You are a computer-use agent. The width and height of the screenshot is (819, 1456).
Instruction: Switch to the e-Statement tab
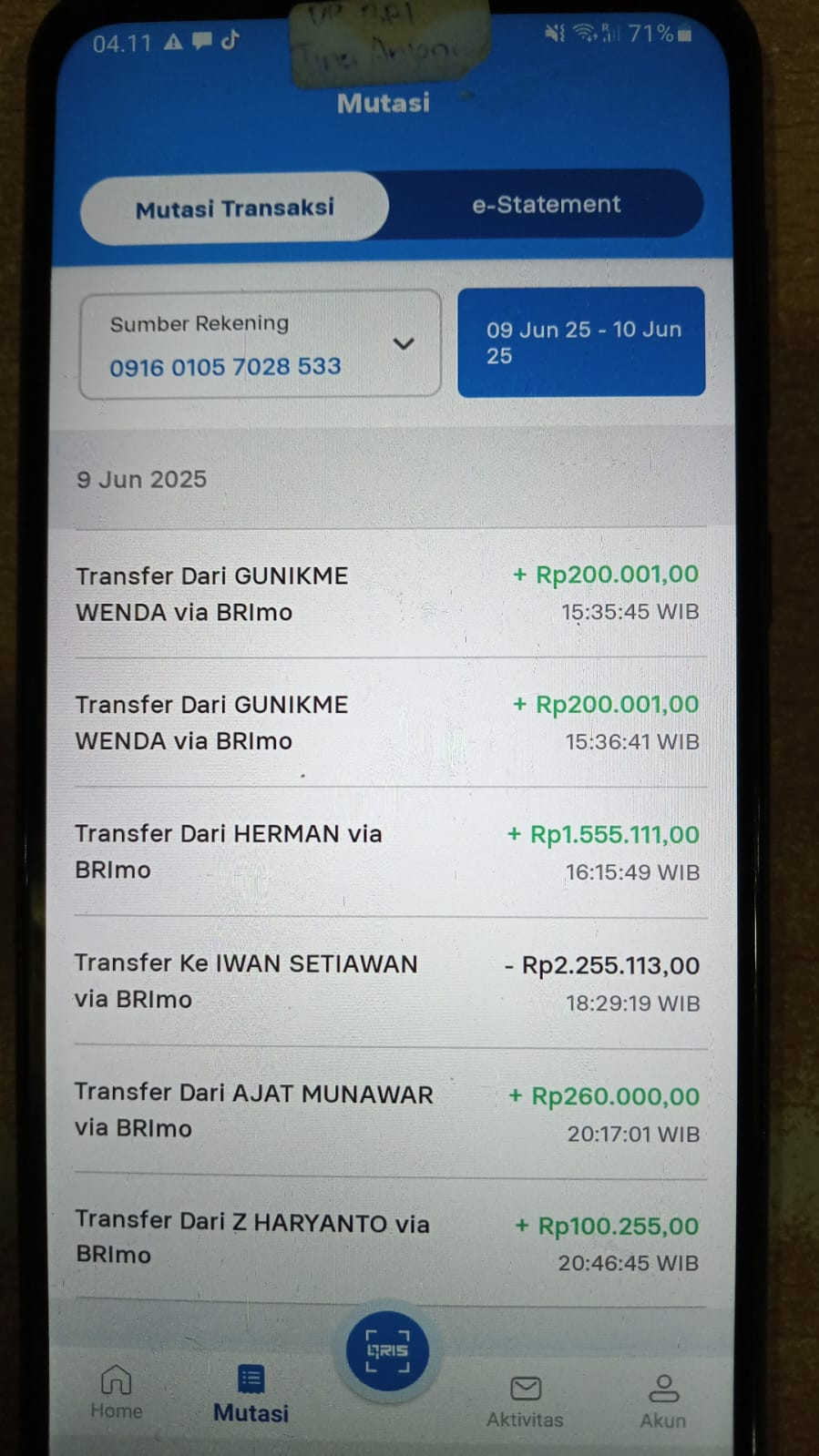[x=546, y=205]
